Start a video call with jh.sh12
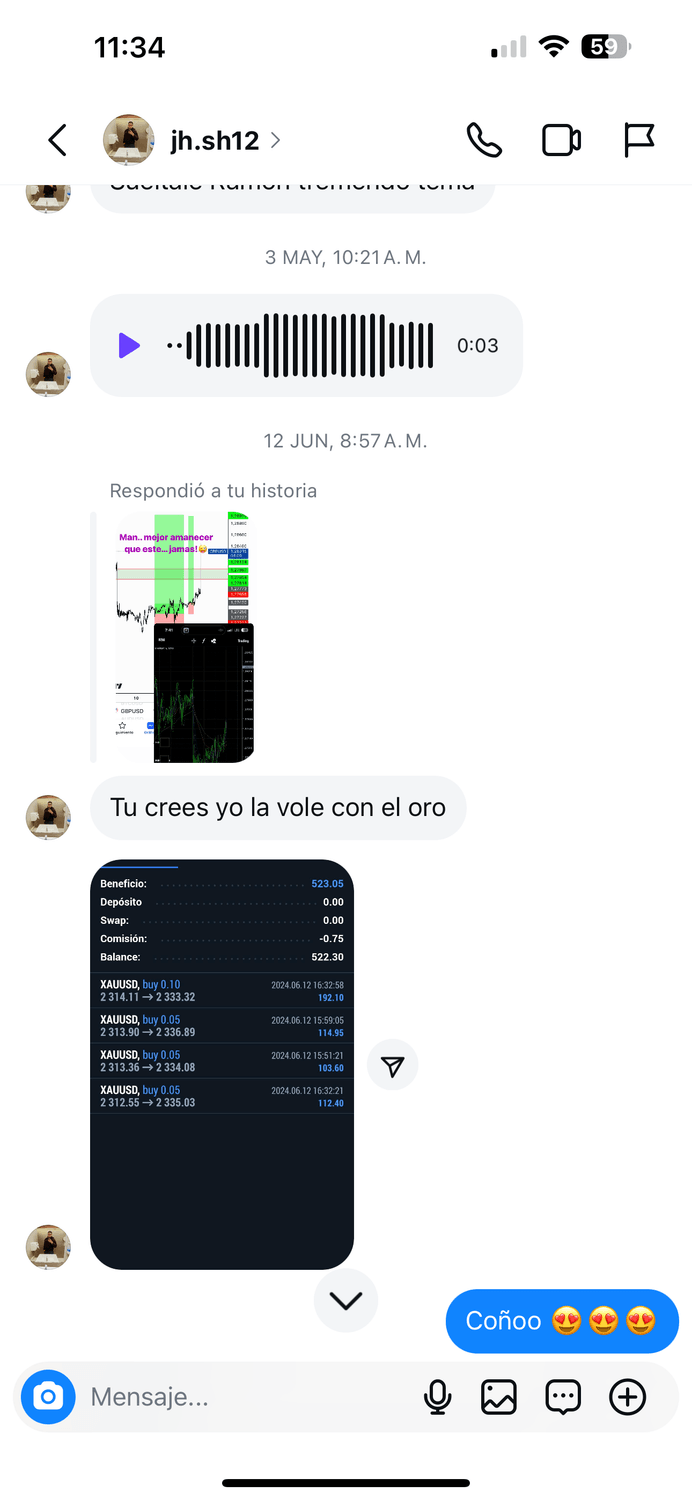Screen dimensions: 692x1500 coord(561,140)
